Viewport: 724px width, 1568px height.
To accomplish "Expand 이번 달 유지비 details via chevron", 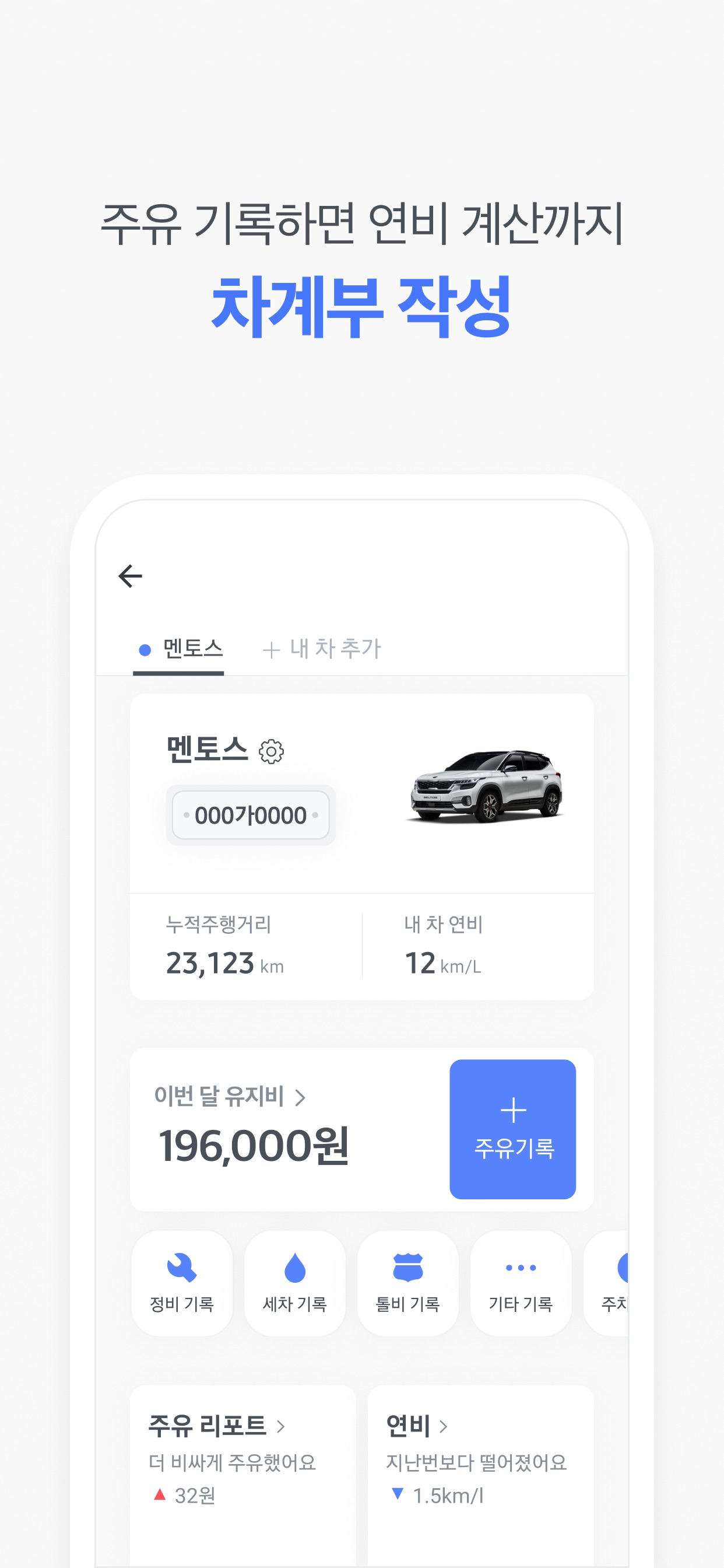I will [x=302, y=1097].
